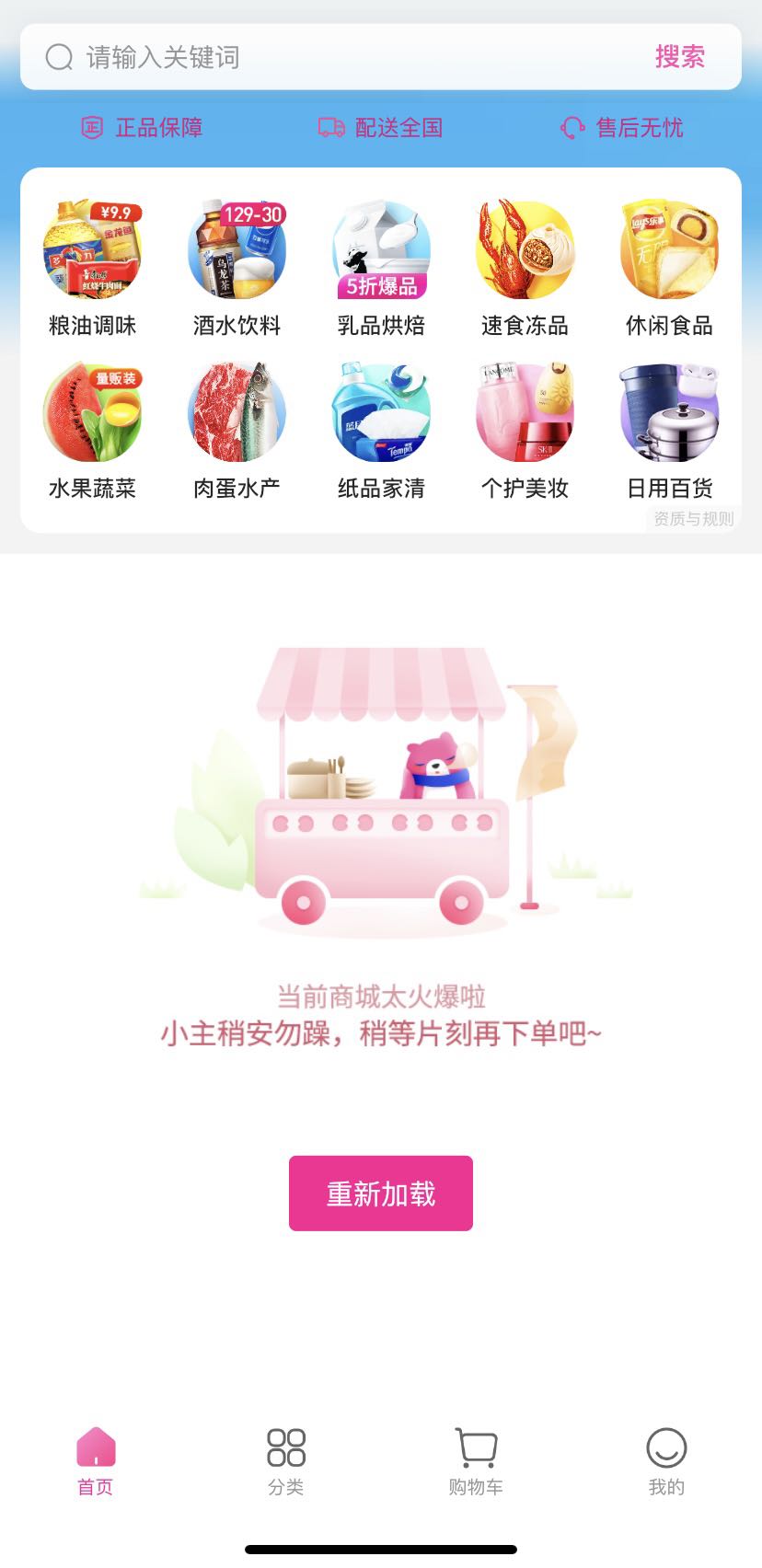Browse the 乳品烘焙 category
This screenshot has height=1568, width=762.
(381, 267)
